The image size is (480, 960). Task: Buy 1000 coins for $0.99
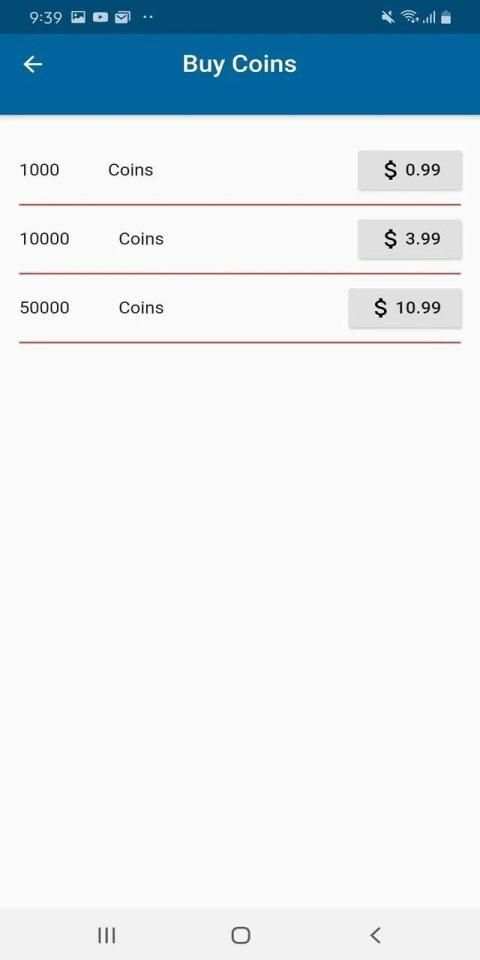pos(410,170)
